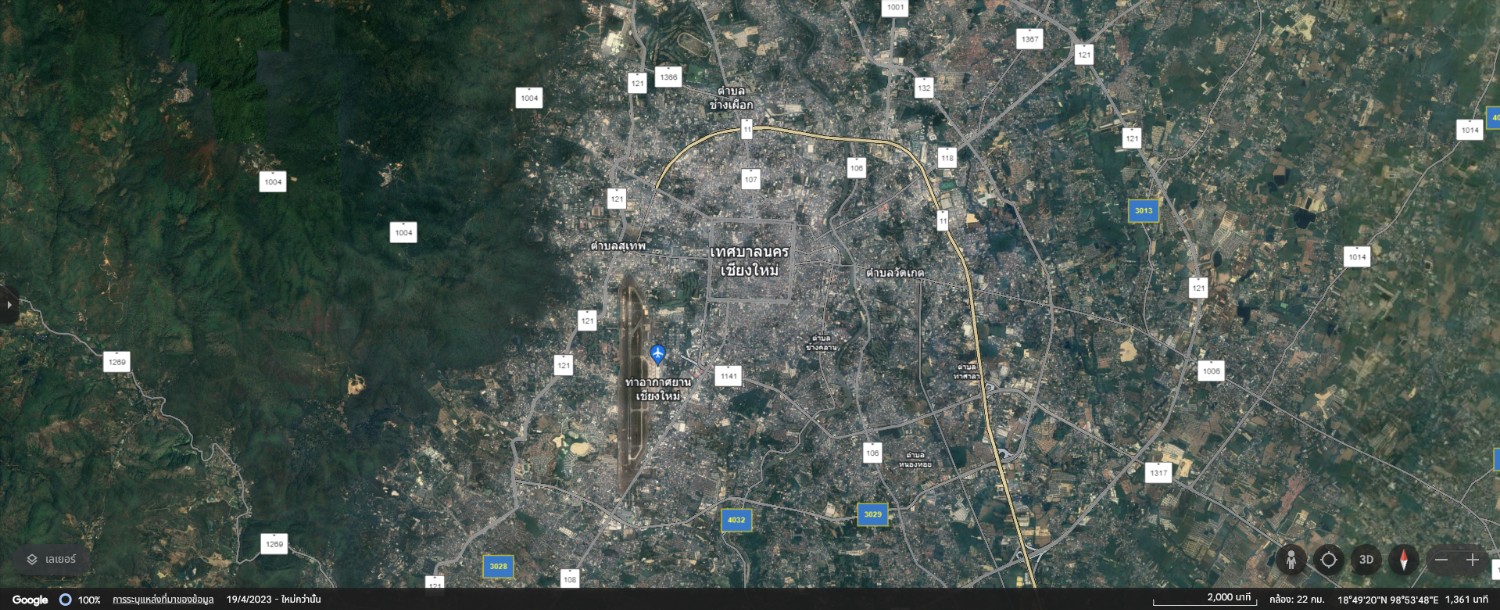Expand the collapsed side panel handle
This screenshot has height=610, width=1500.
[9, 304]
